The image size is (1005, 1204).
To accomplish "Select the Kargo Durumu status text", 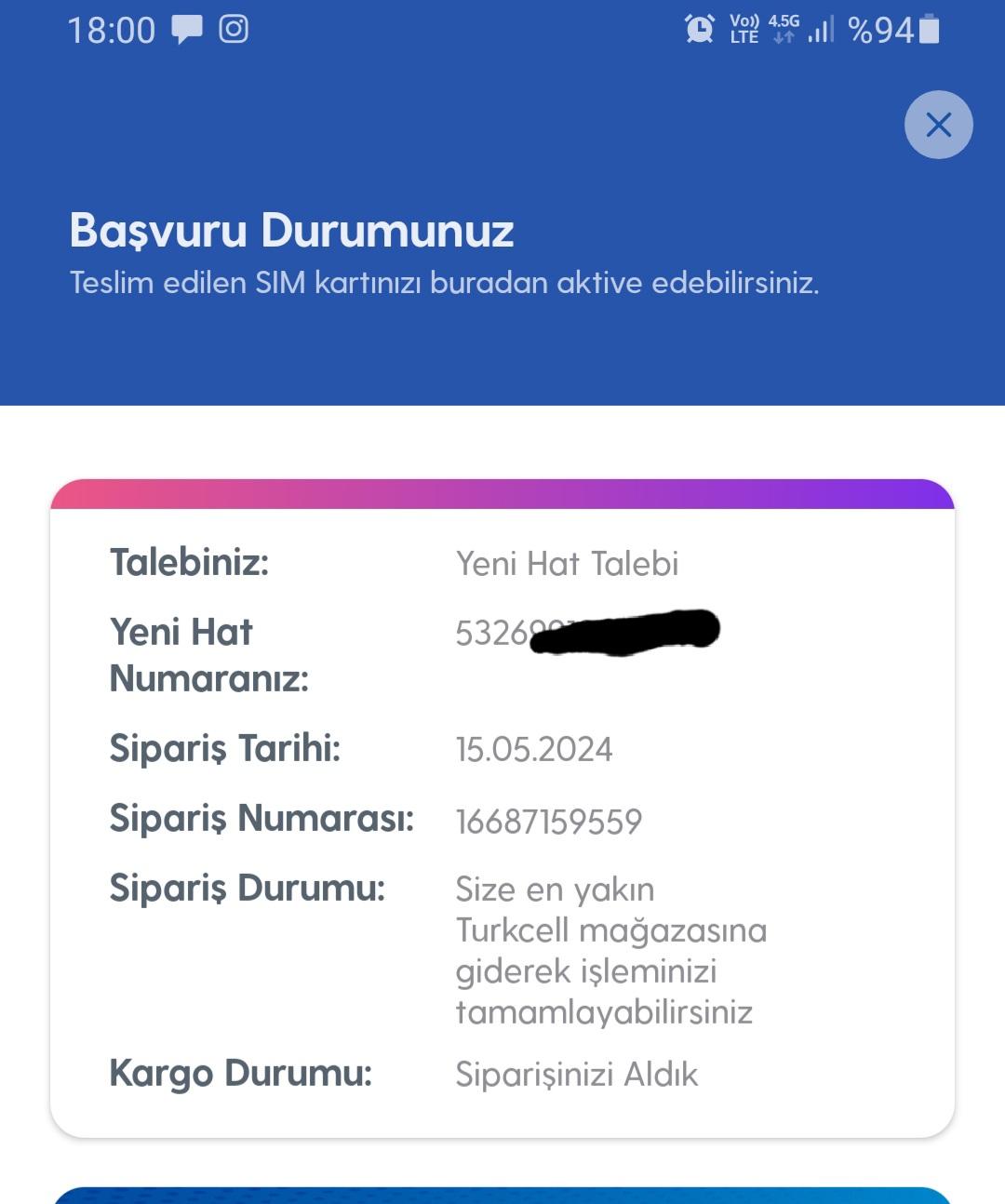I will point(575,1074).
